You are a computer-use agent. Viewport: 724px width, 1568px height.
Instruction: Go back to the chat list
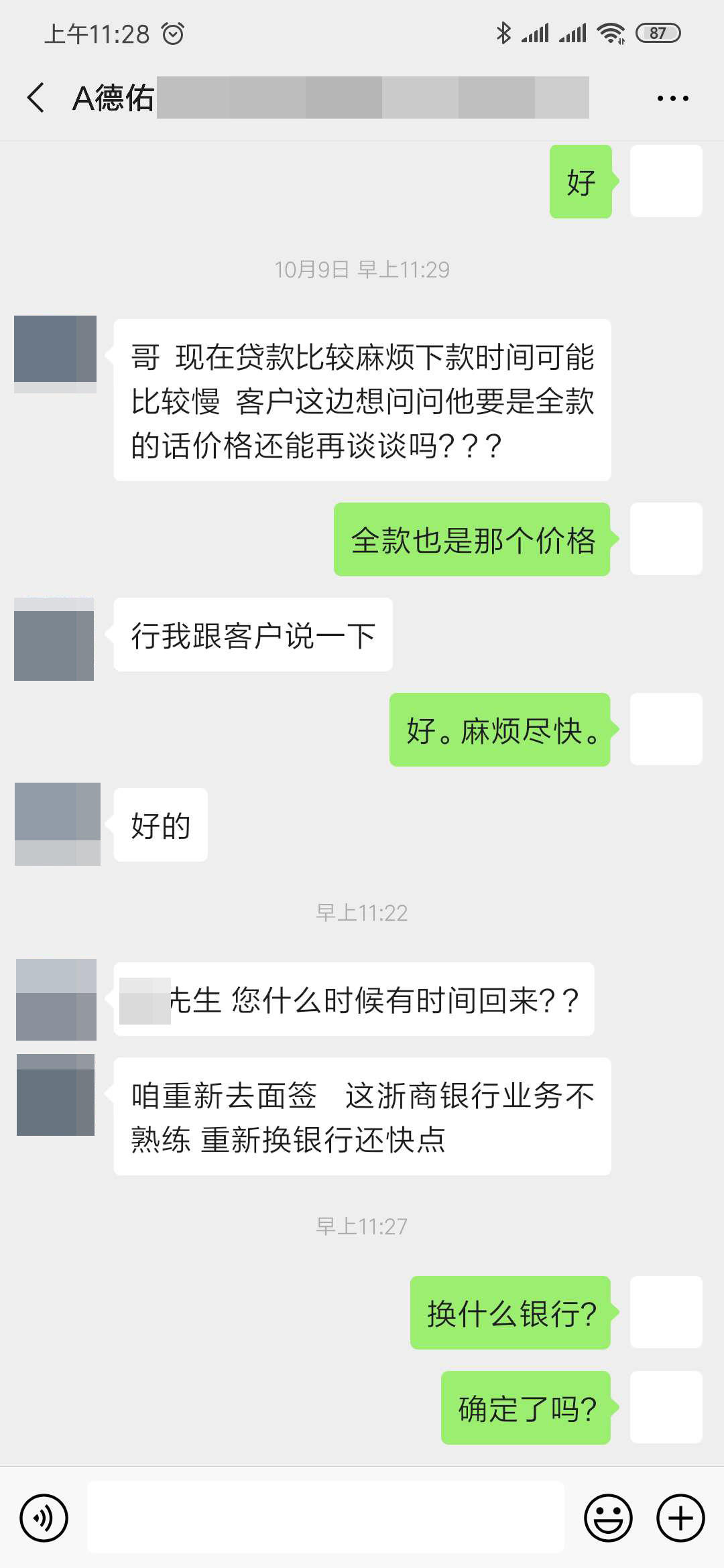point(36,98)
